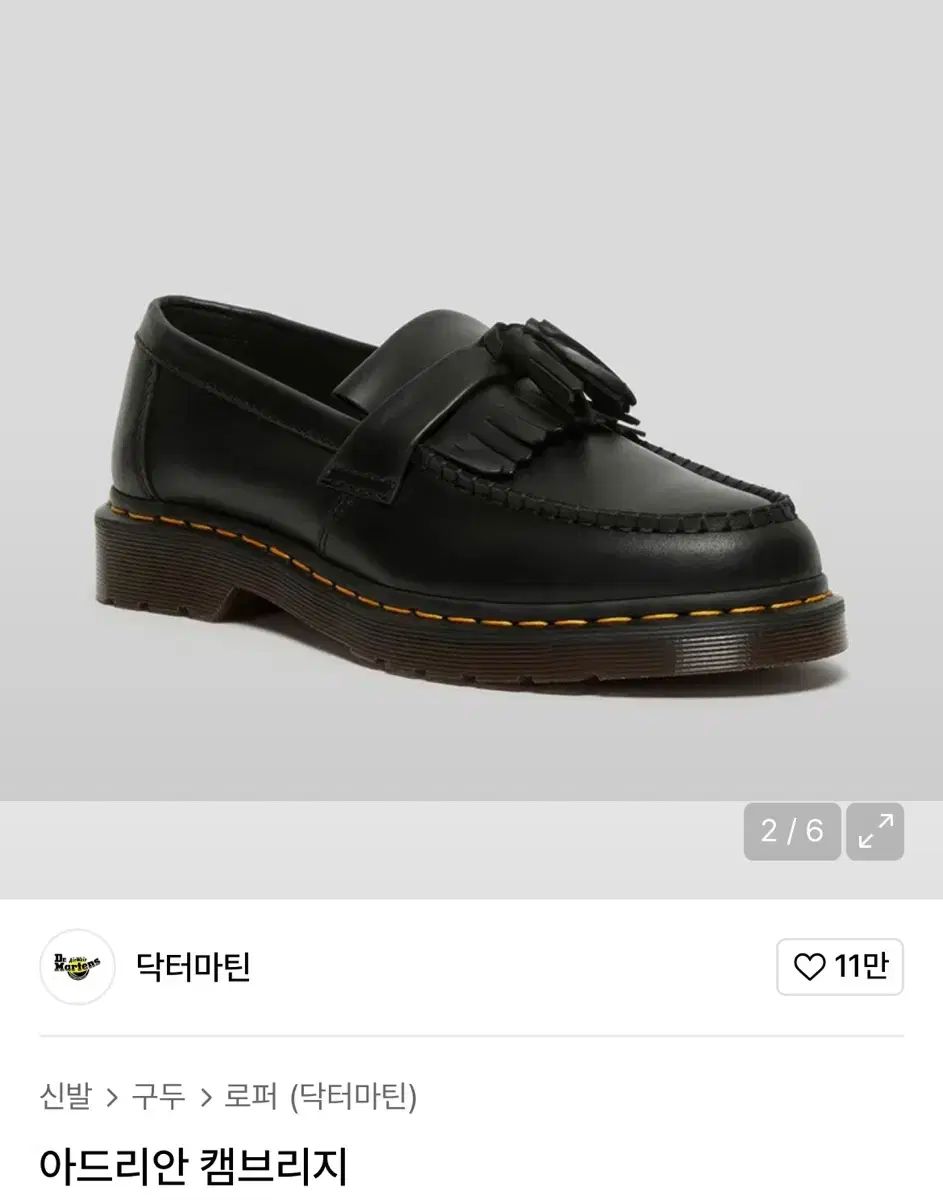The width and height of the screenshot is (943, 1200).
Task: Go to the 신발 category
Action: click(65, 1097)
